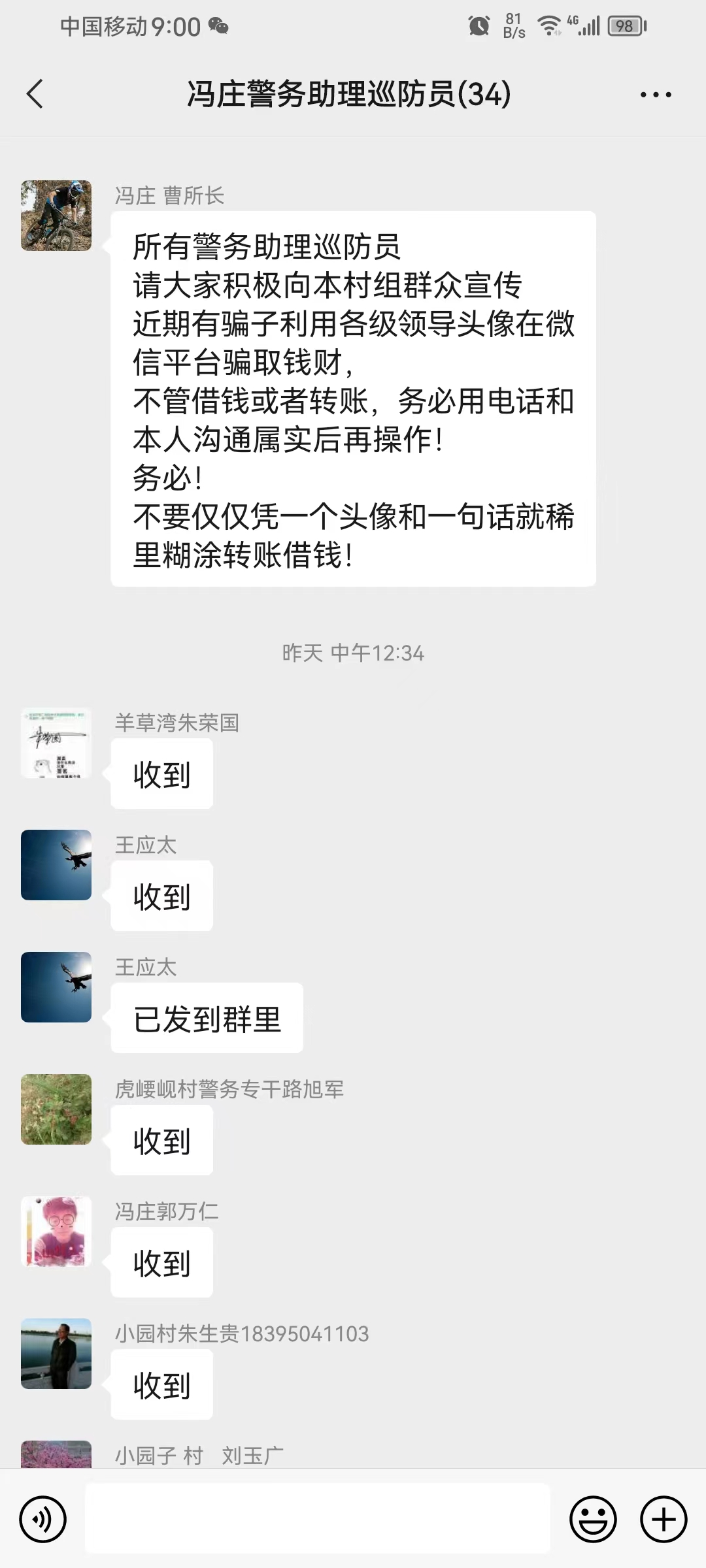
Task: Open 王应太's avatar beside 已发到群里
Action: click(56, 987)
